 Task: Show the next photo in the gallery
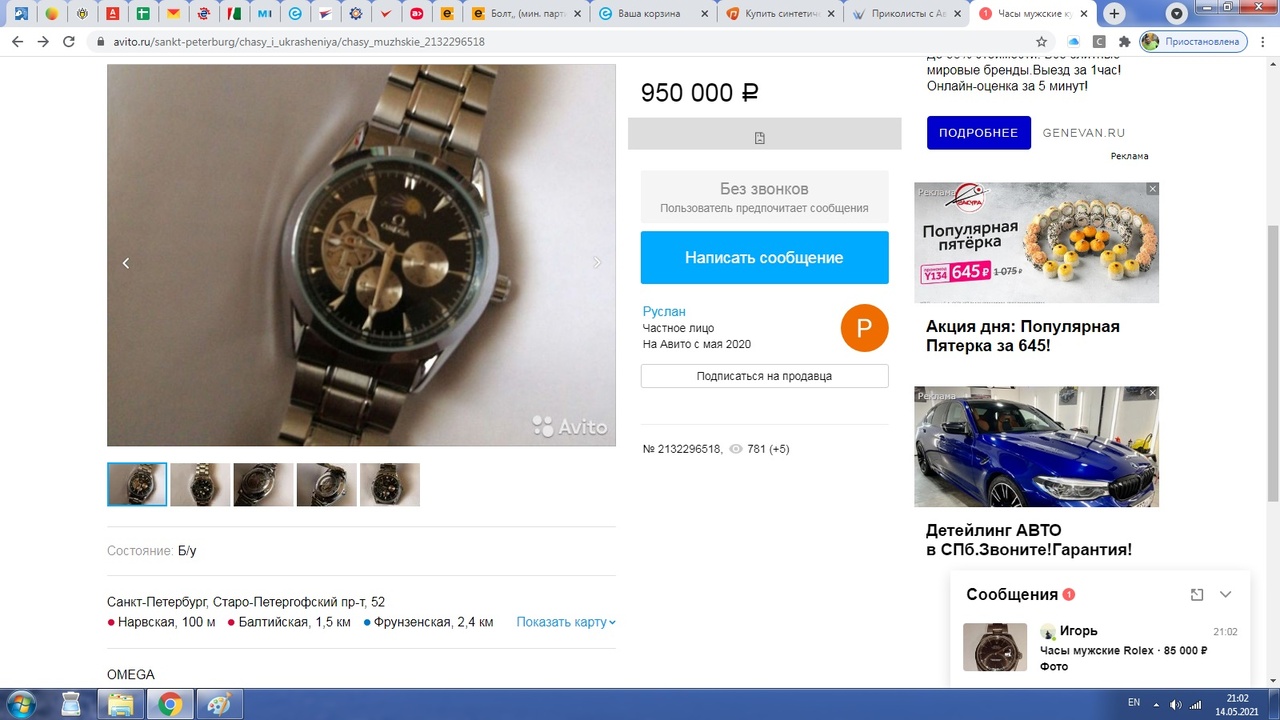coord(597,263)
